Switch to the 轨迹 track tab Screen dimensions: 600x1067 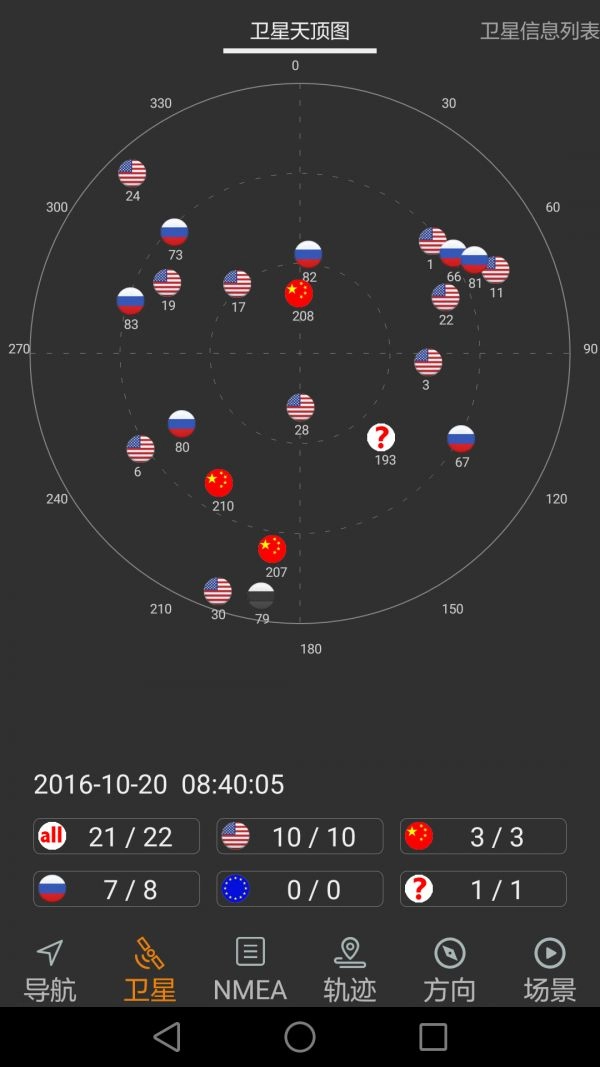[x=350, y=970]
